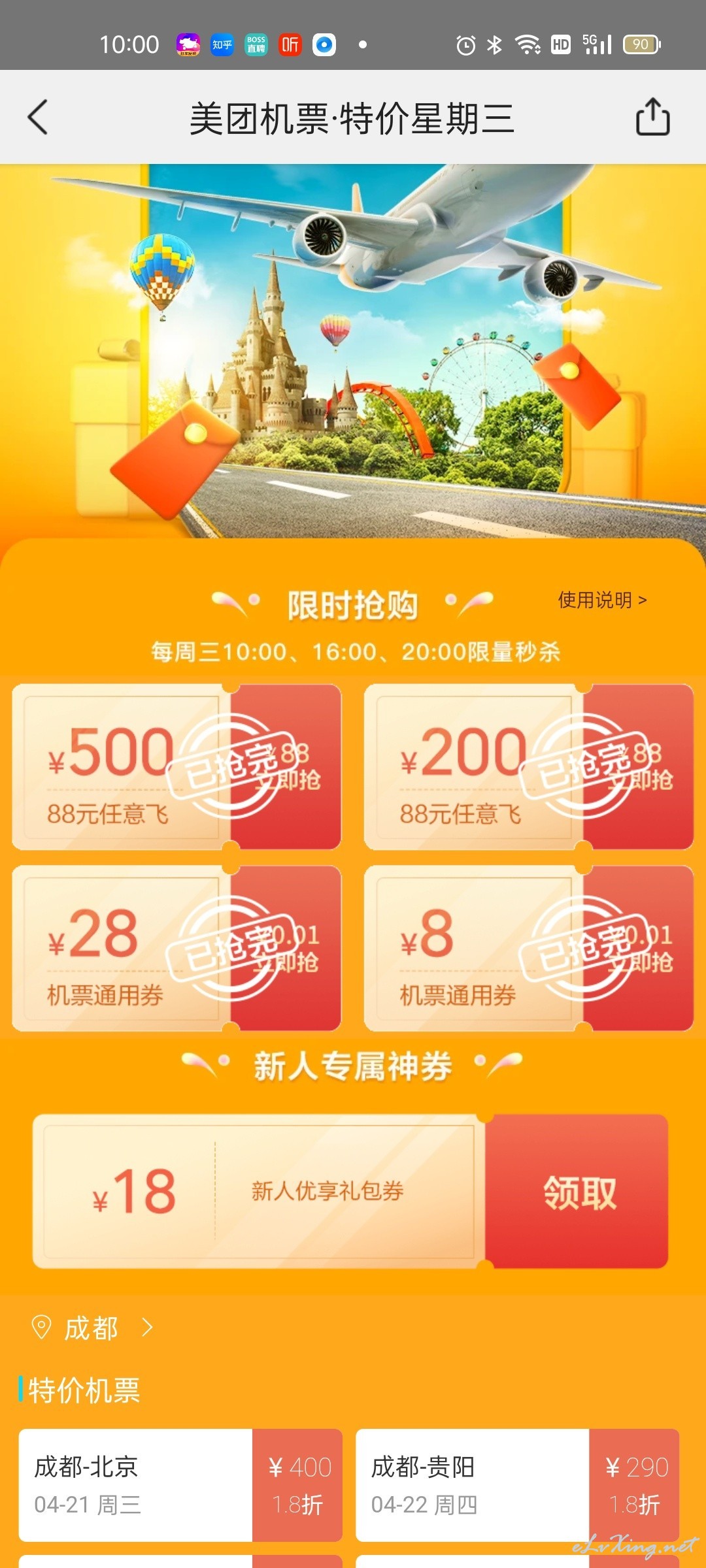
Task: Select the ¥8 机票通用券 coupon
Action: click(529, 949)
